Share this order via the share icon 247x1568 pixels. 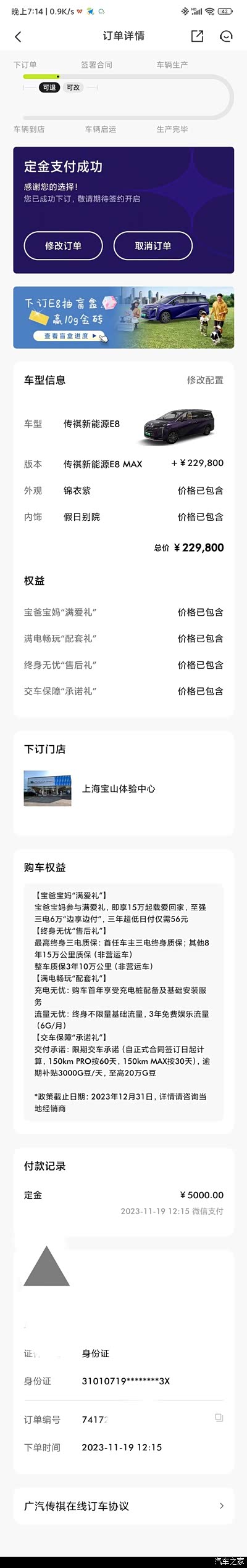point(197,36)
